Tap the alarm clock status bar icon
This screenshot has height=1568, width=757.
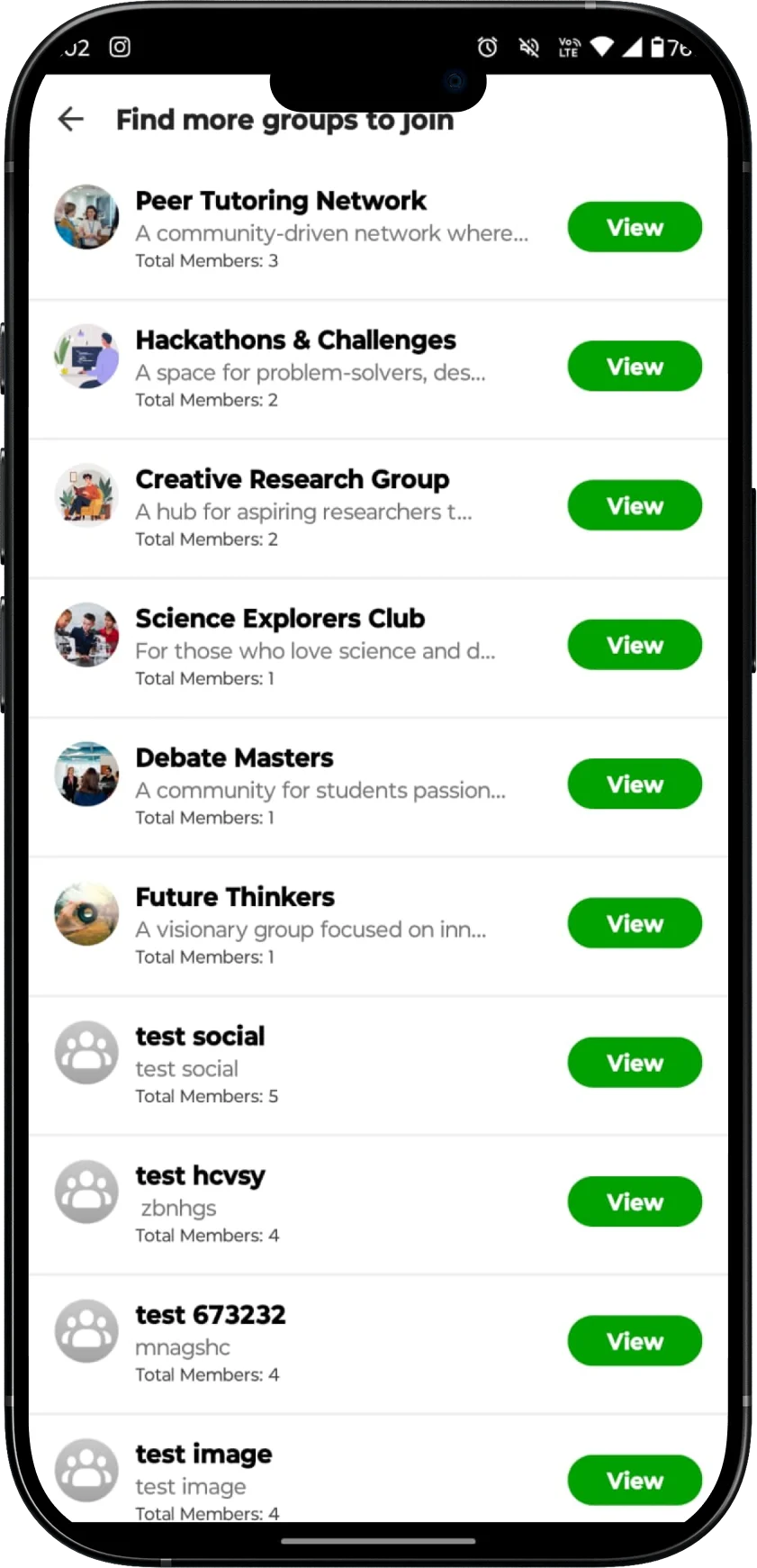click(x=486, y=47)
